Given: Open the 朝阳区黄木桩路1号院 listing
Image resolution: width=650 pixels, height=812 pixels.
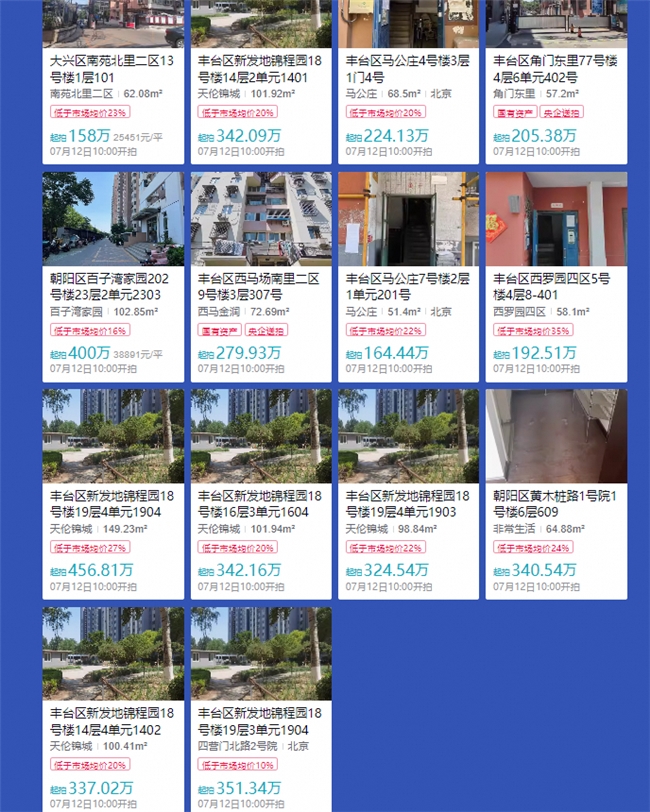Looking at the screenshot, I should pos(556,503).
